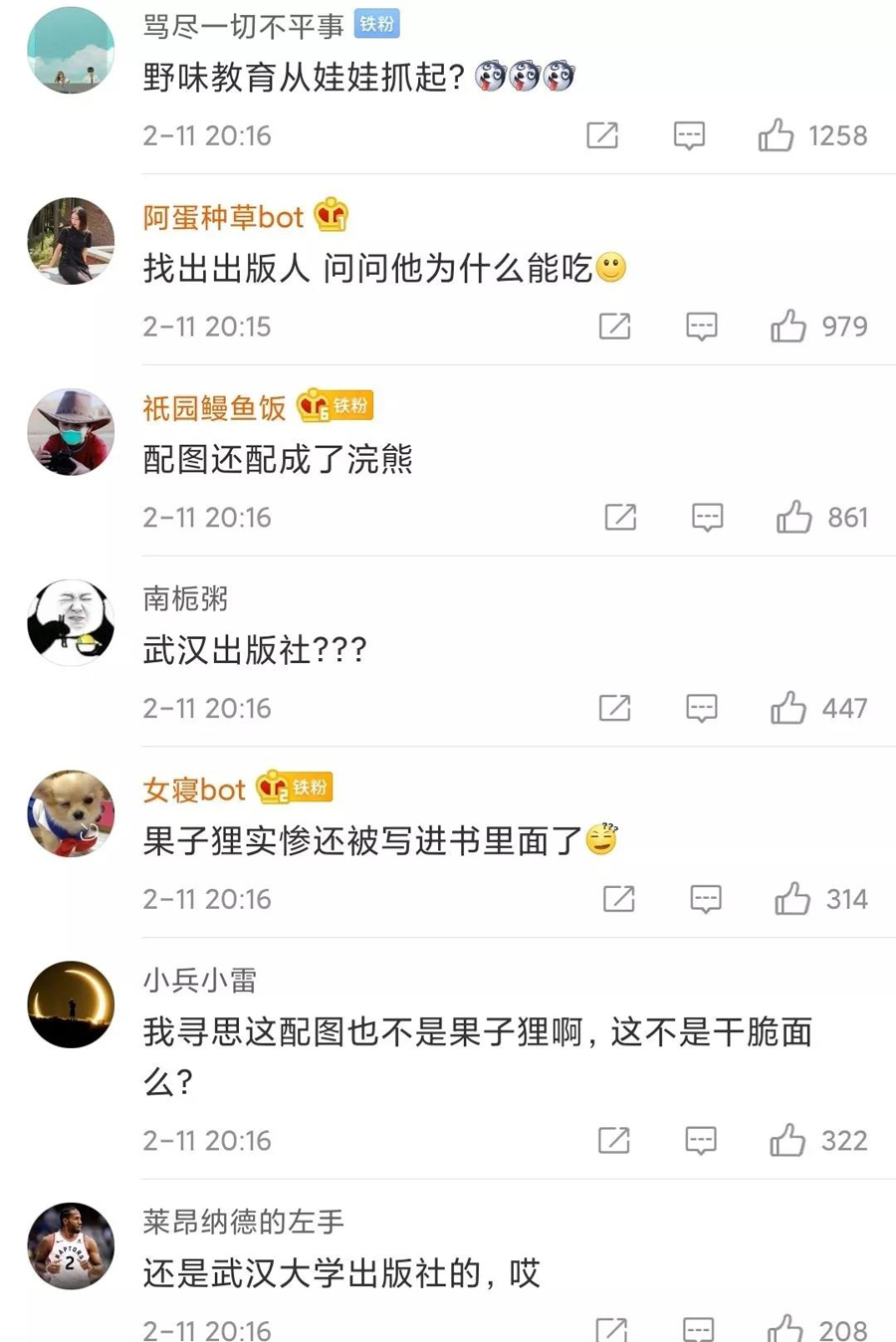Viewport: 896px width, 1342px height.
Task: Open 莱昂纳德的左手's profile avatar
Action: coord(71,1246)
